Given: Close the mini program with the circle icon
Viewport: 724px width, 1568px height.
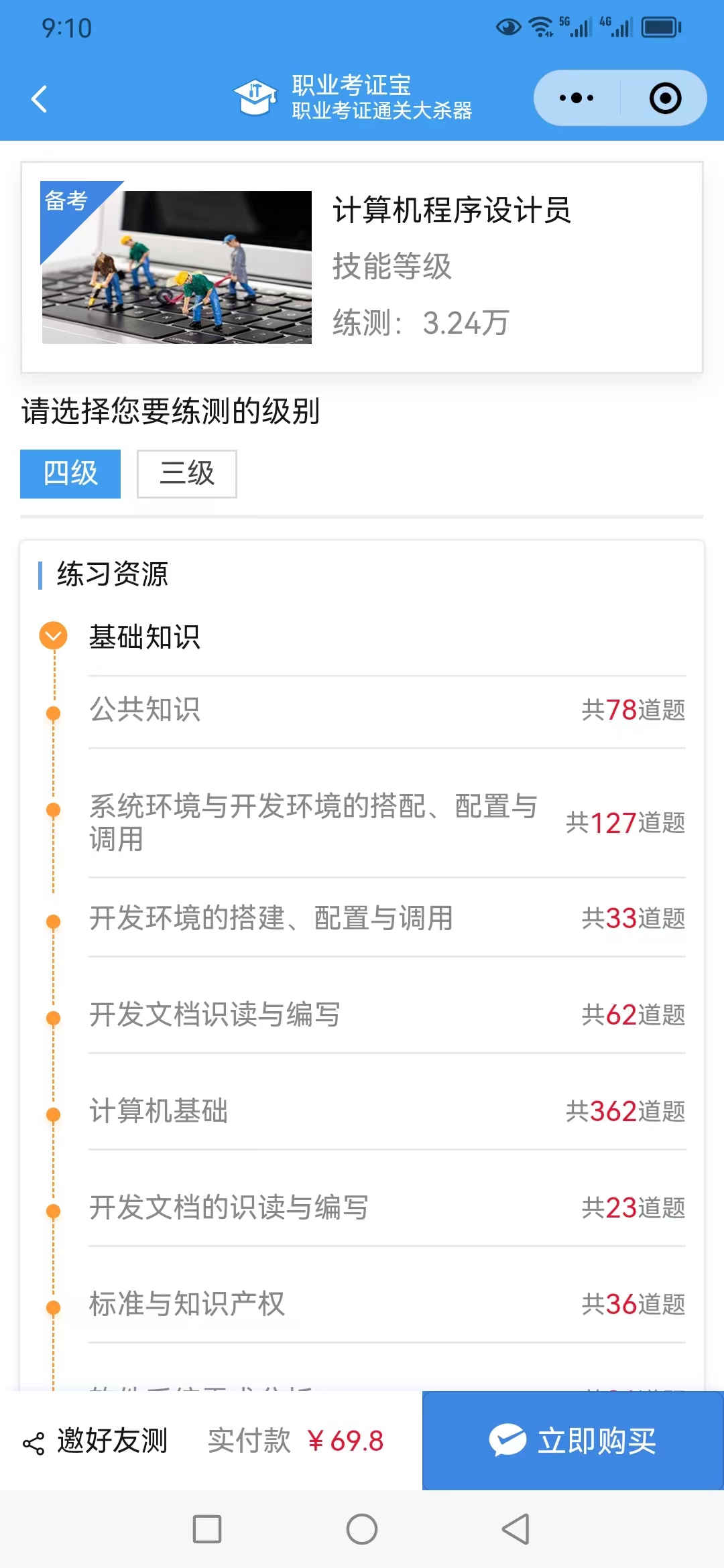Looking at the screenshot, I should (665, 99).
